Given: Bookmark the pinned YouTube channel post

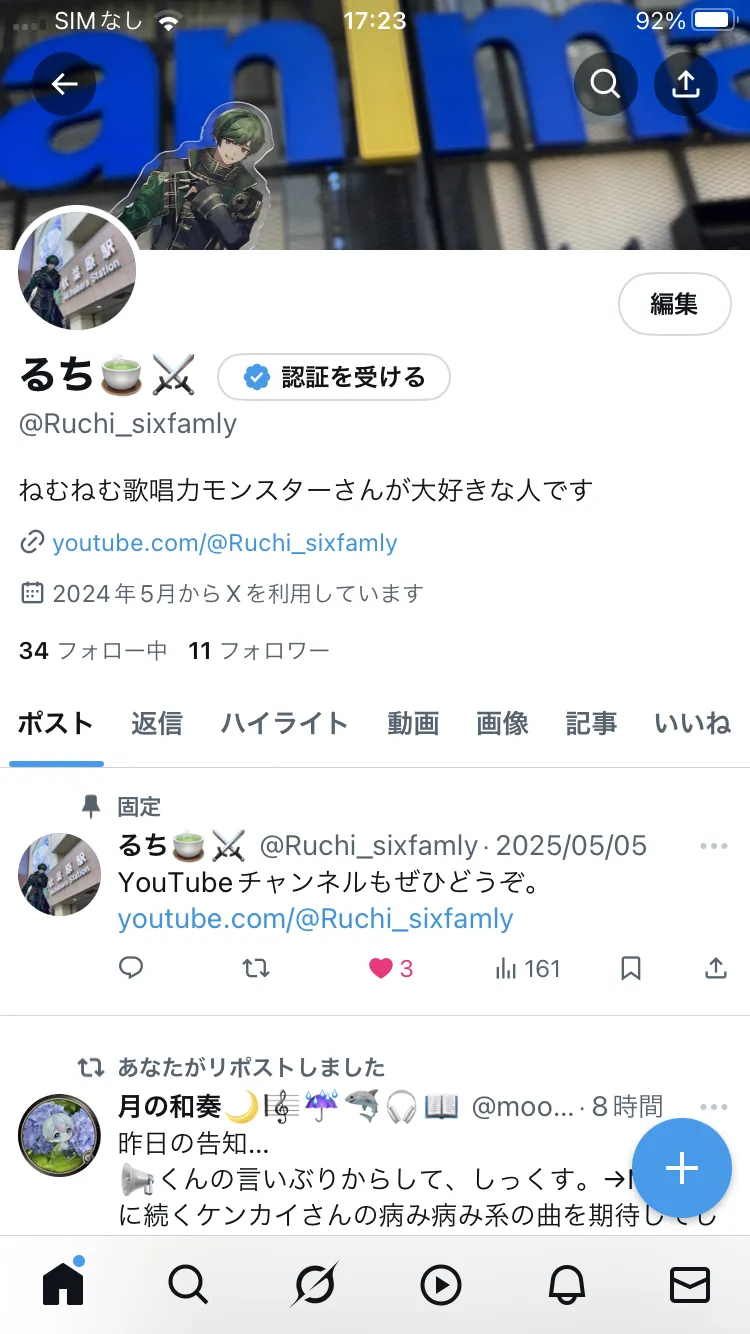Looking at the screenshot, I should point(631,968).
